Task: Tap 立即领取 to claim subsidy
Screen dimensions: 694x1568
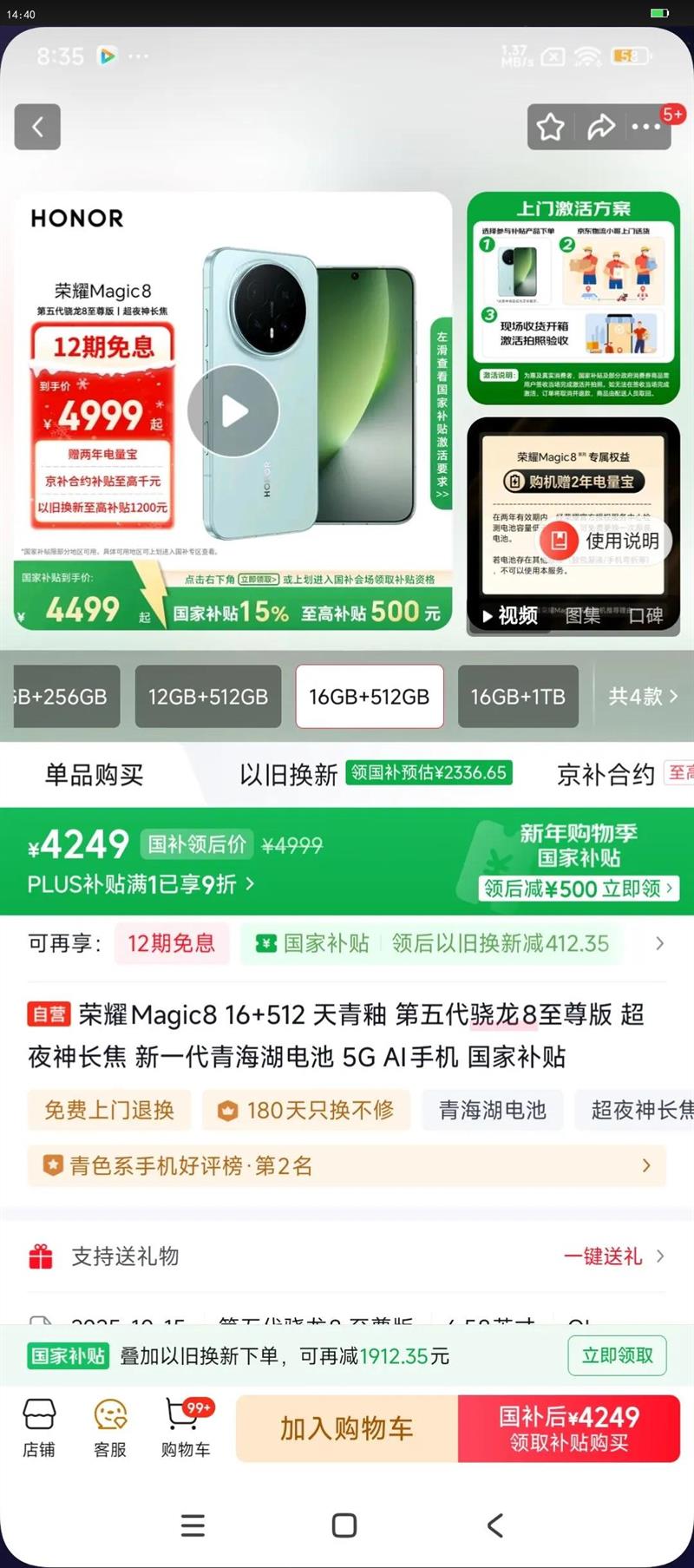Action: (x=617, y=1355)
